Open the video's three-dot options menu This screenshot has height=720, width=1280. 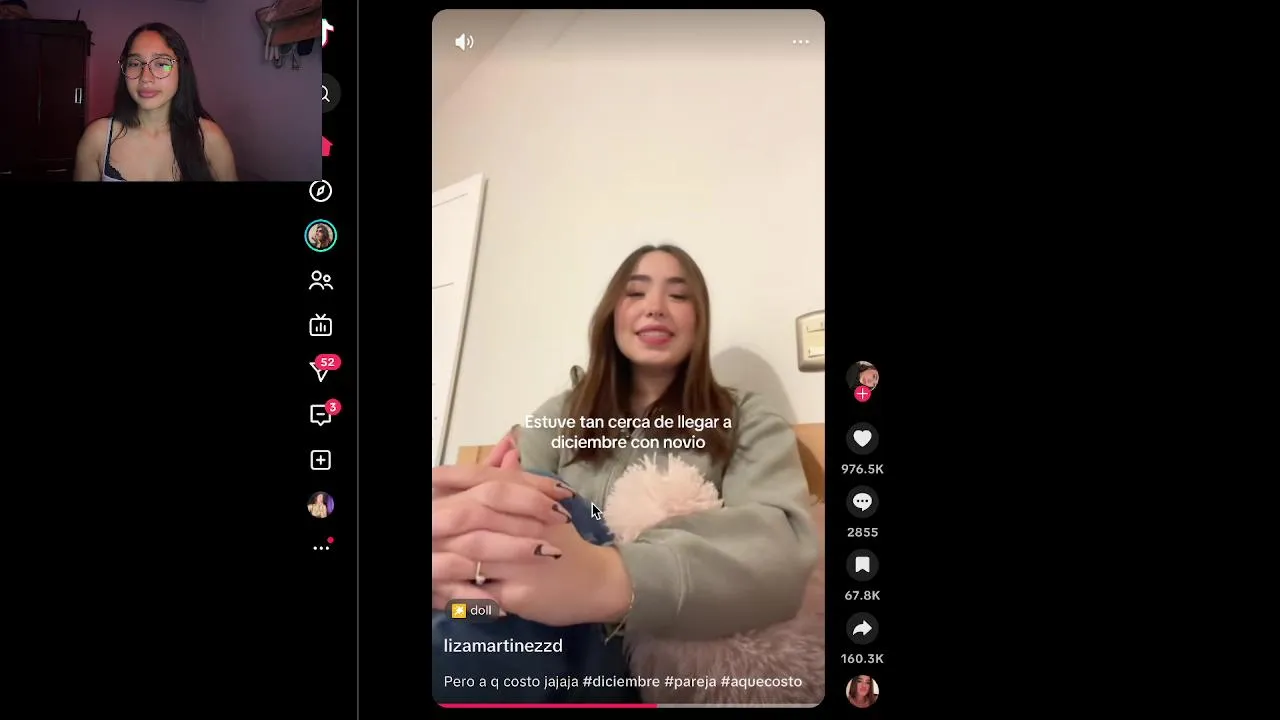(800, 42)
